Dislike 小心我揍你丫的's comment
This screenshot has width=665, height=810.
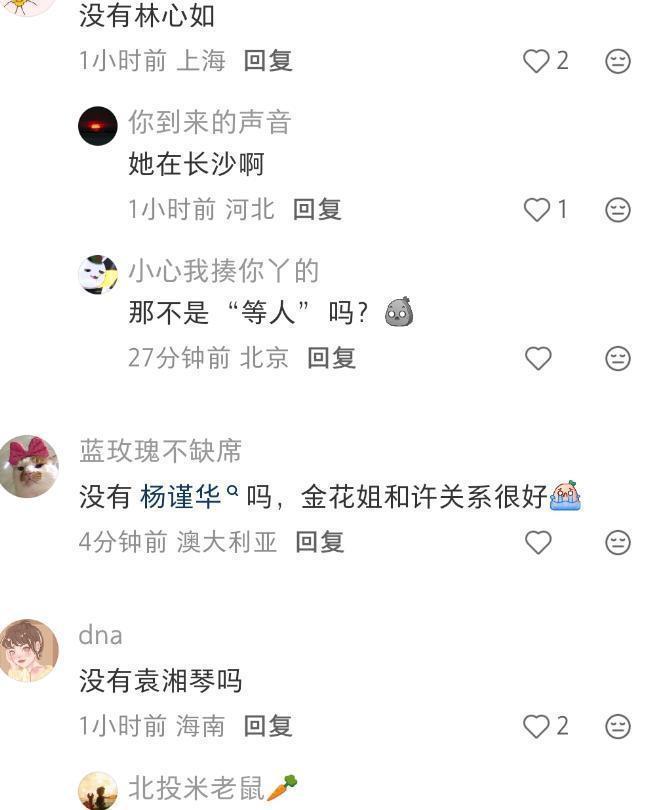tap(618, 358)
